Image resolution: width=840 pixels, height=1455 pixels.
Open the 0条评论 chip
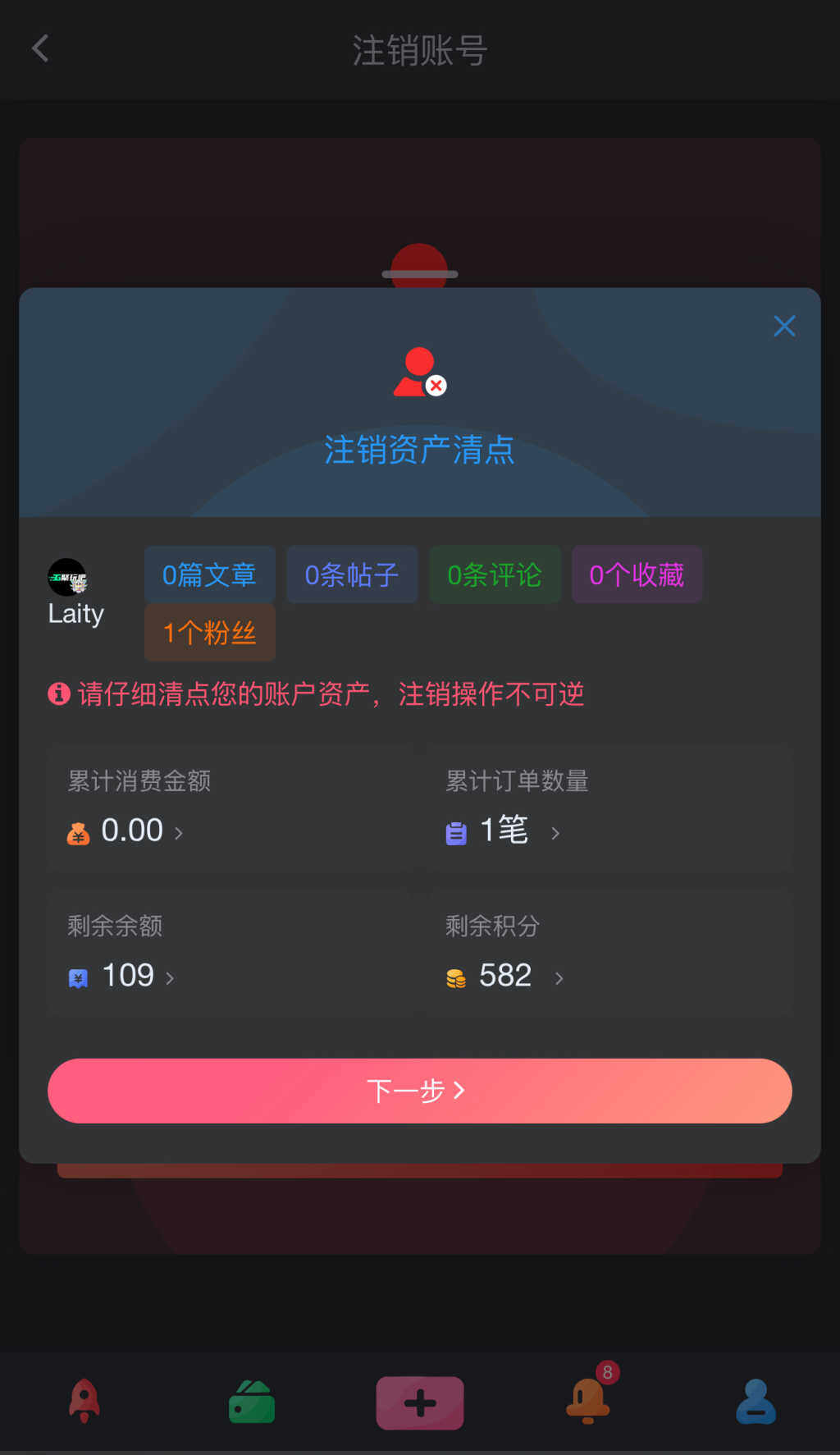pyautogui.click(x=494, y=574)
